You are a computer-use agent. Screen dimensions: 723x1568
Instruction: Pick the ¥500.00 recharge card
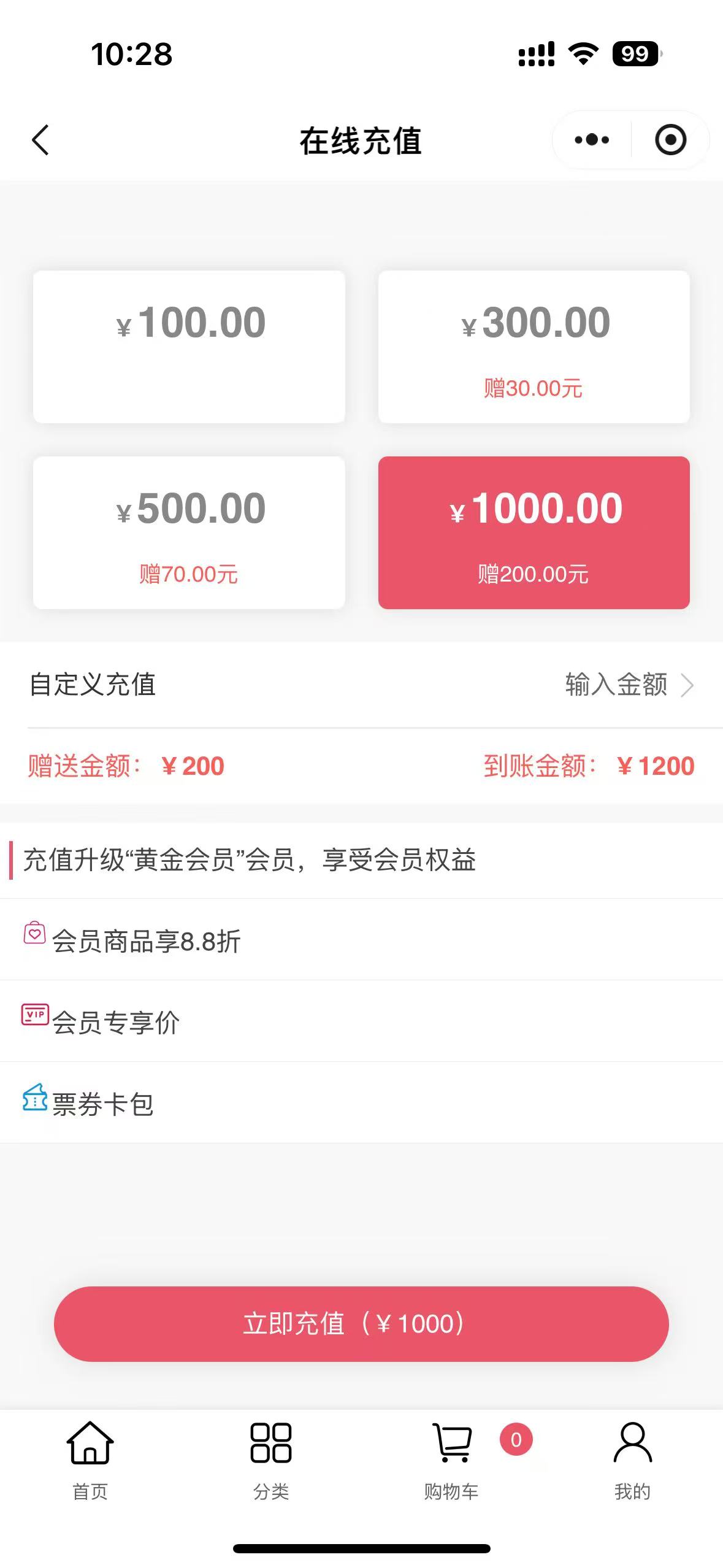(x=189, y=532)
